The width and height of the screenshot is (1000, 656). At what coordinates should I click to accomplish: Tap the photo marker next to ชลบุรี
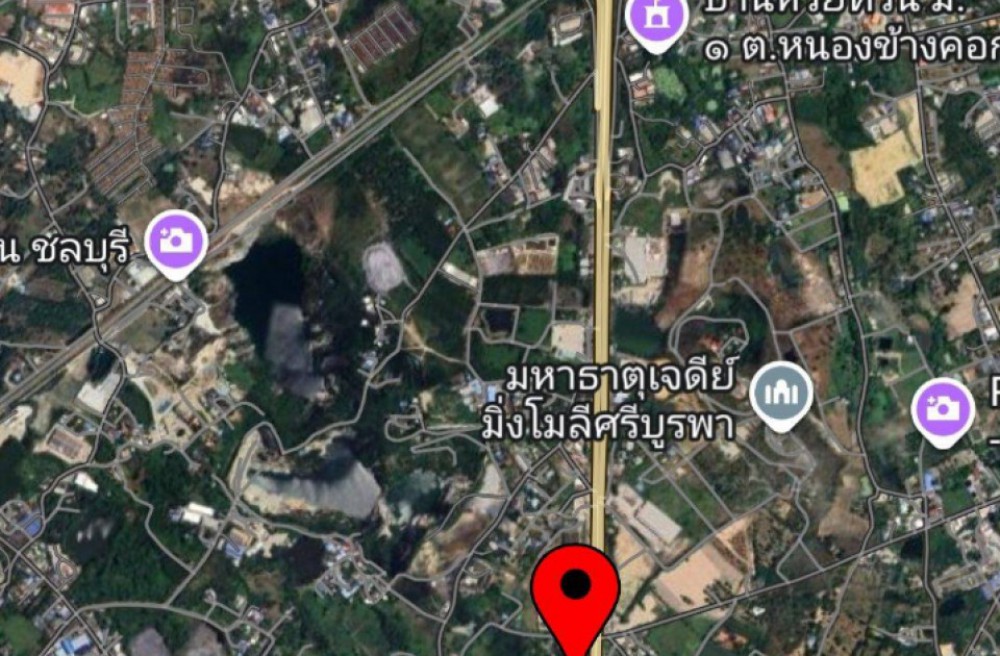pos(176,241)
